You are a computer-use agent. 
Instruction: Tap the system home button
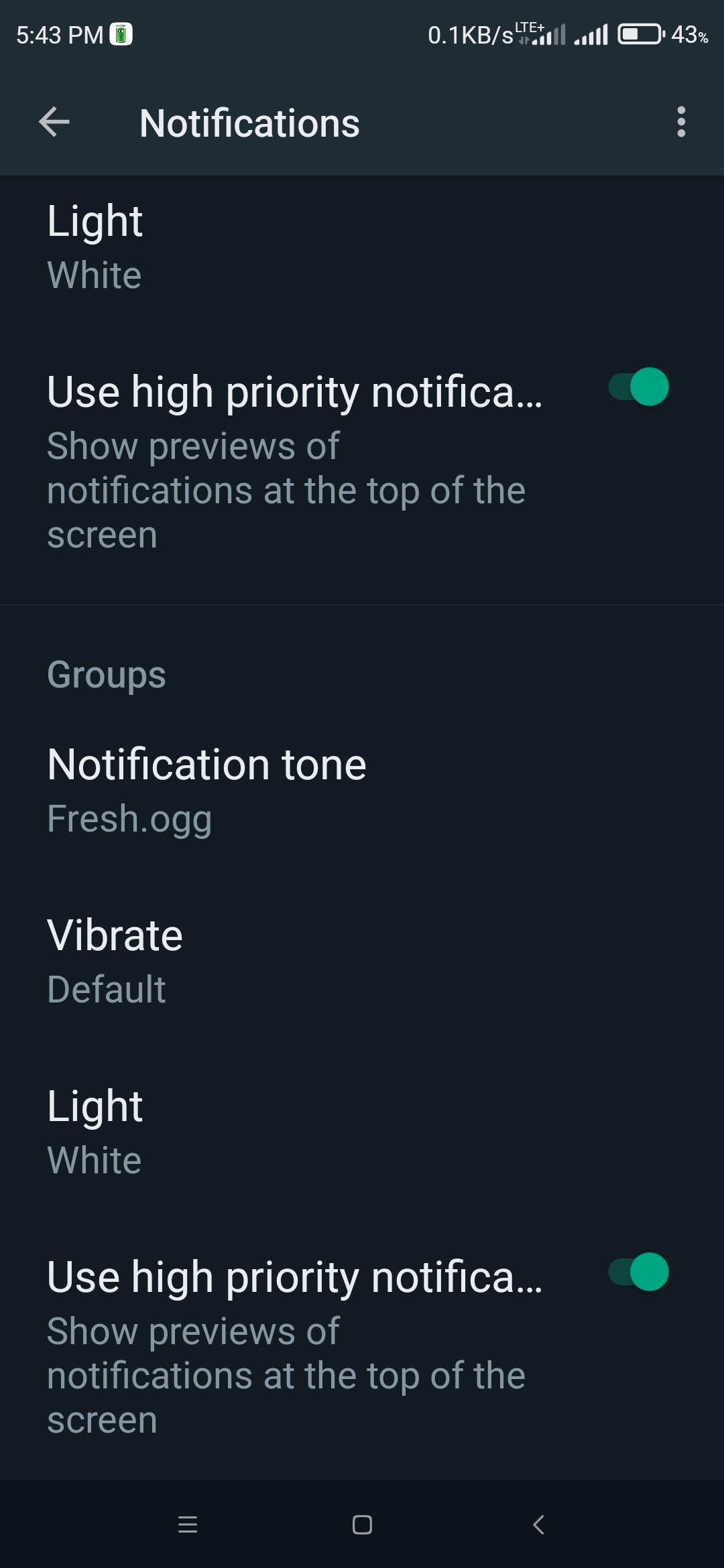tap(362, 1525)
